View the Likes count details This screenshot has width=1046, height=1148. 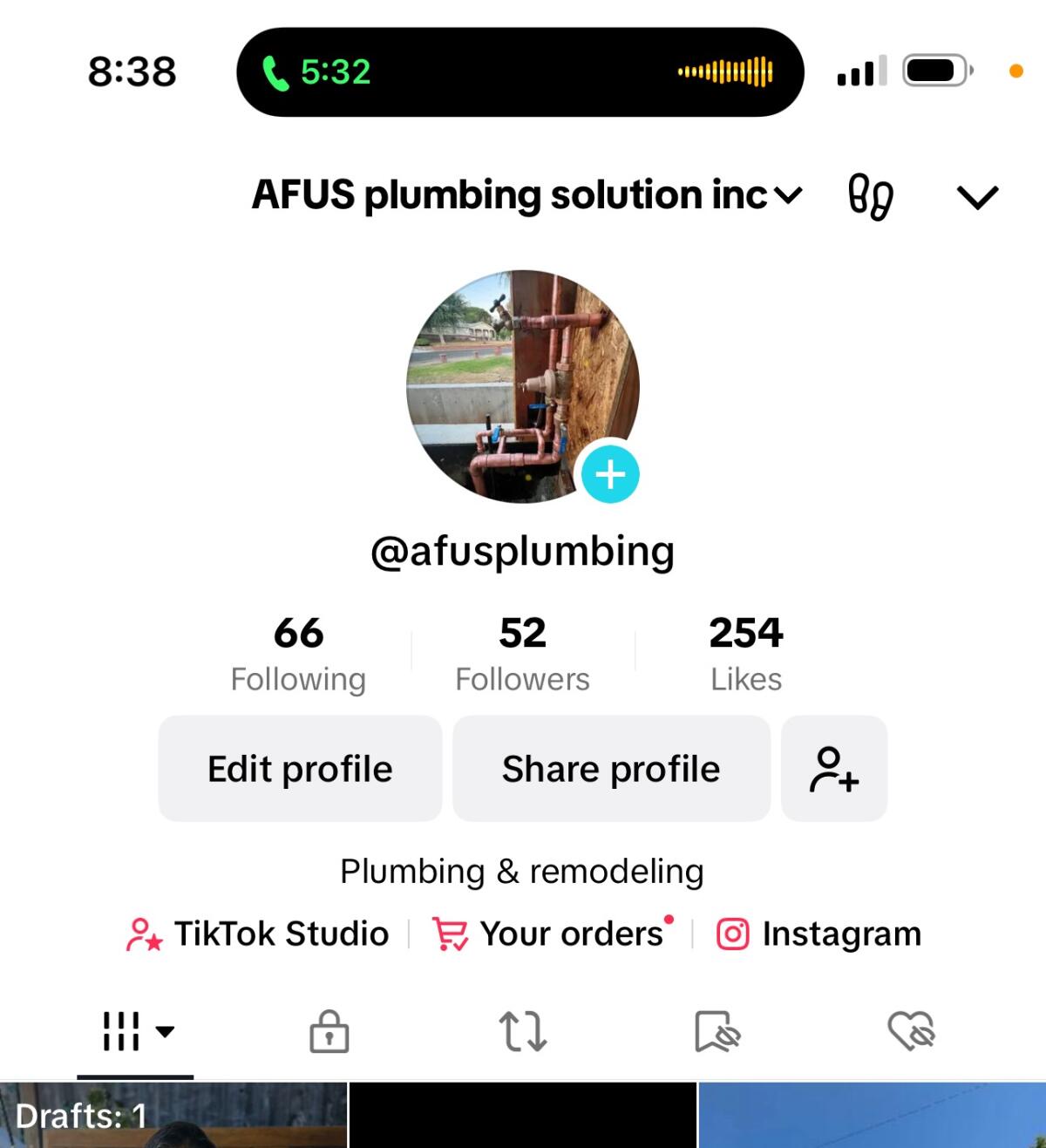coord(745,654)
